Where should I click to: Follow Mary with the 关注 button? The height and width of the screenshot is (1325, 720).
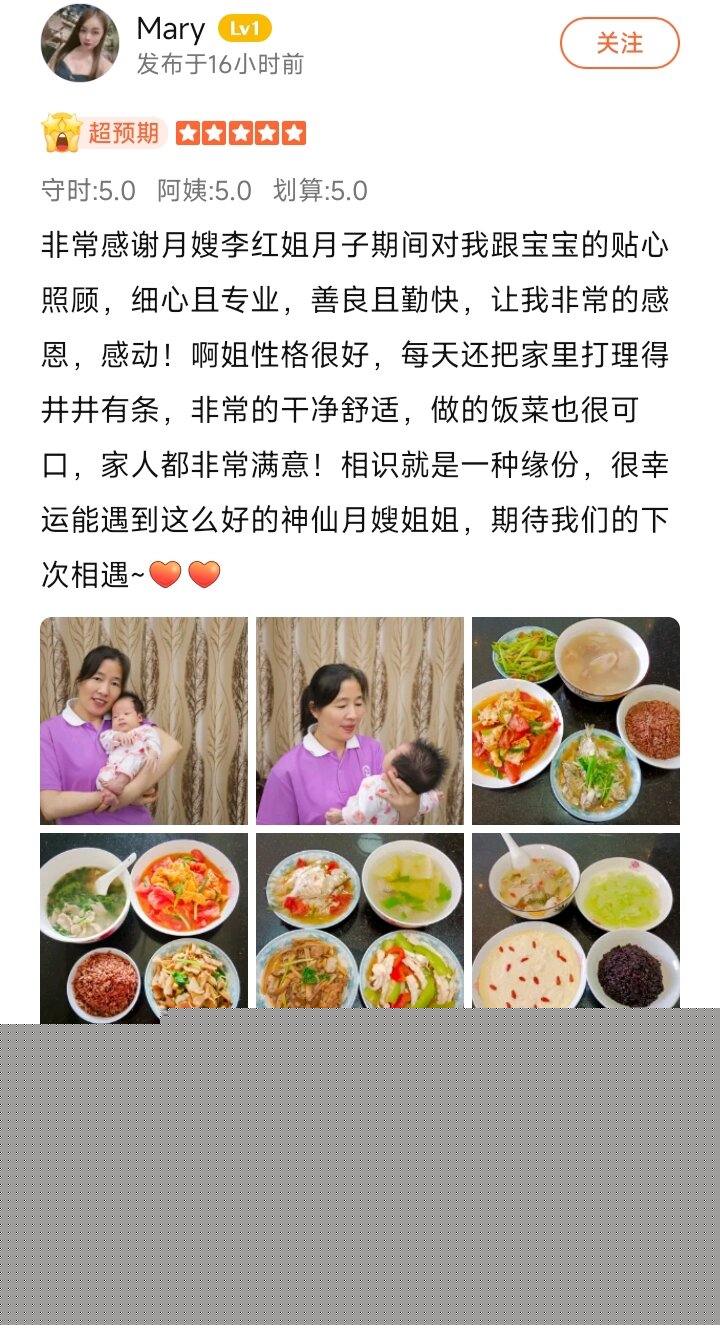click(x=619, y=43)
